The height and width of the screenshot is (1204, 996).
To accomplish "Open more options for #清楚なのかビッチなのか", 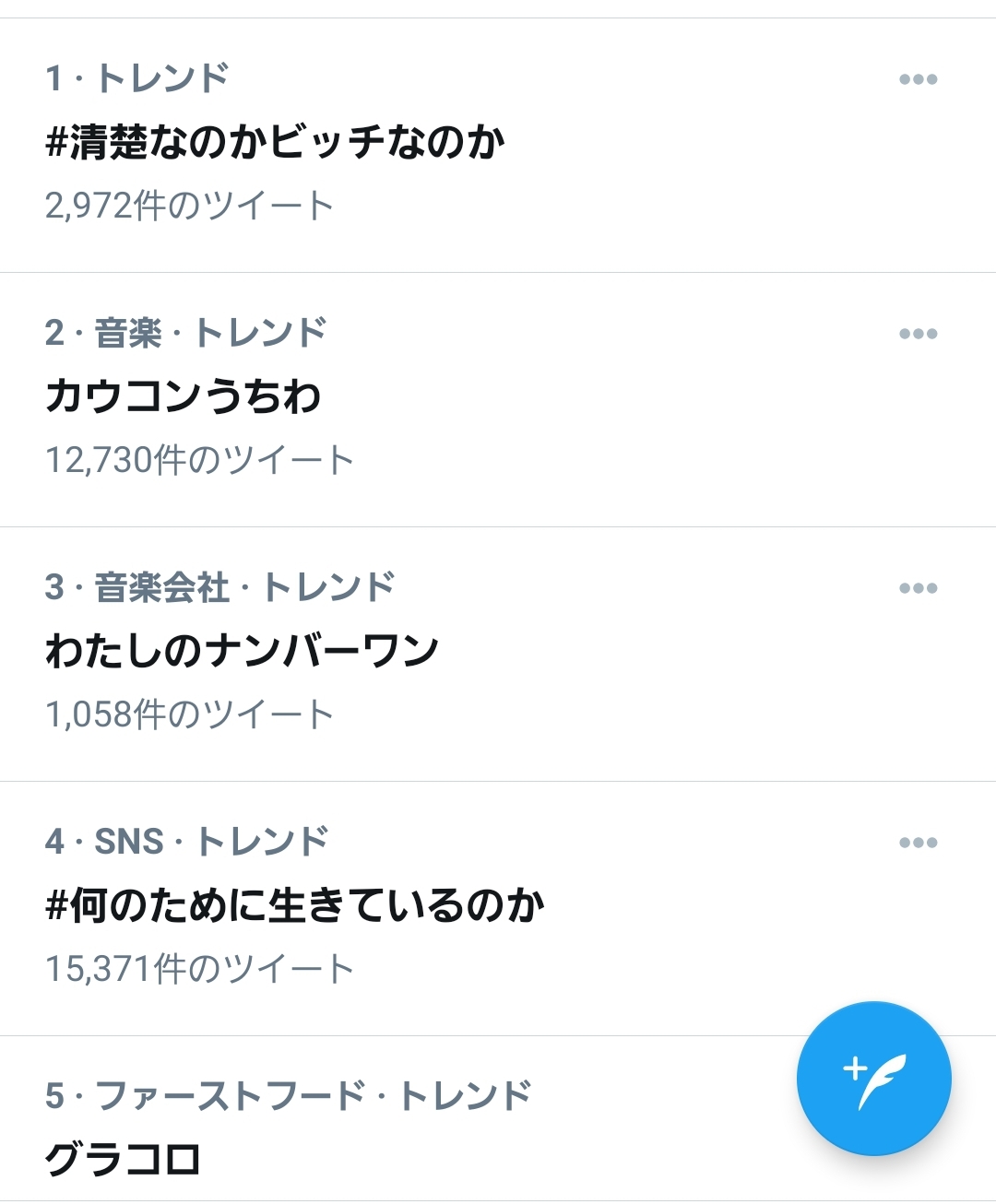I will pos(918,79).
